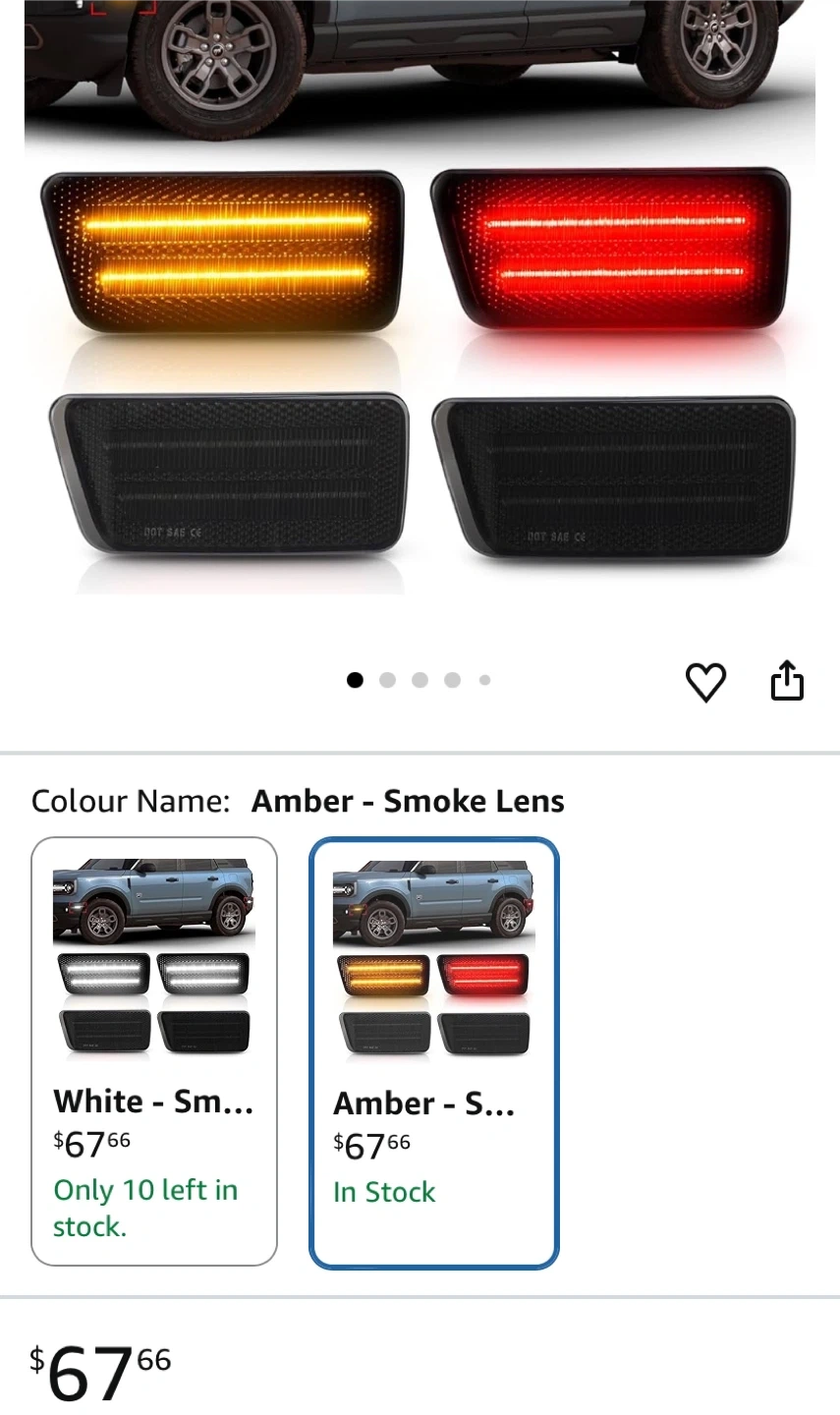Select the White - Smoke Lens option
Viewport: 840px width, 1415px height.
pos(154,1050)
